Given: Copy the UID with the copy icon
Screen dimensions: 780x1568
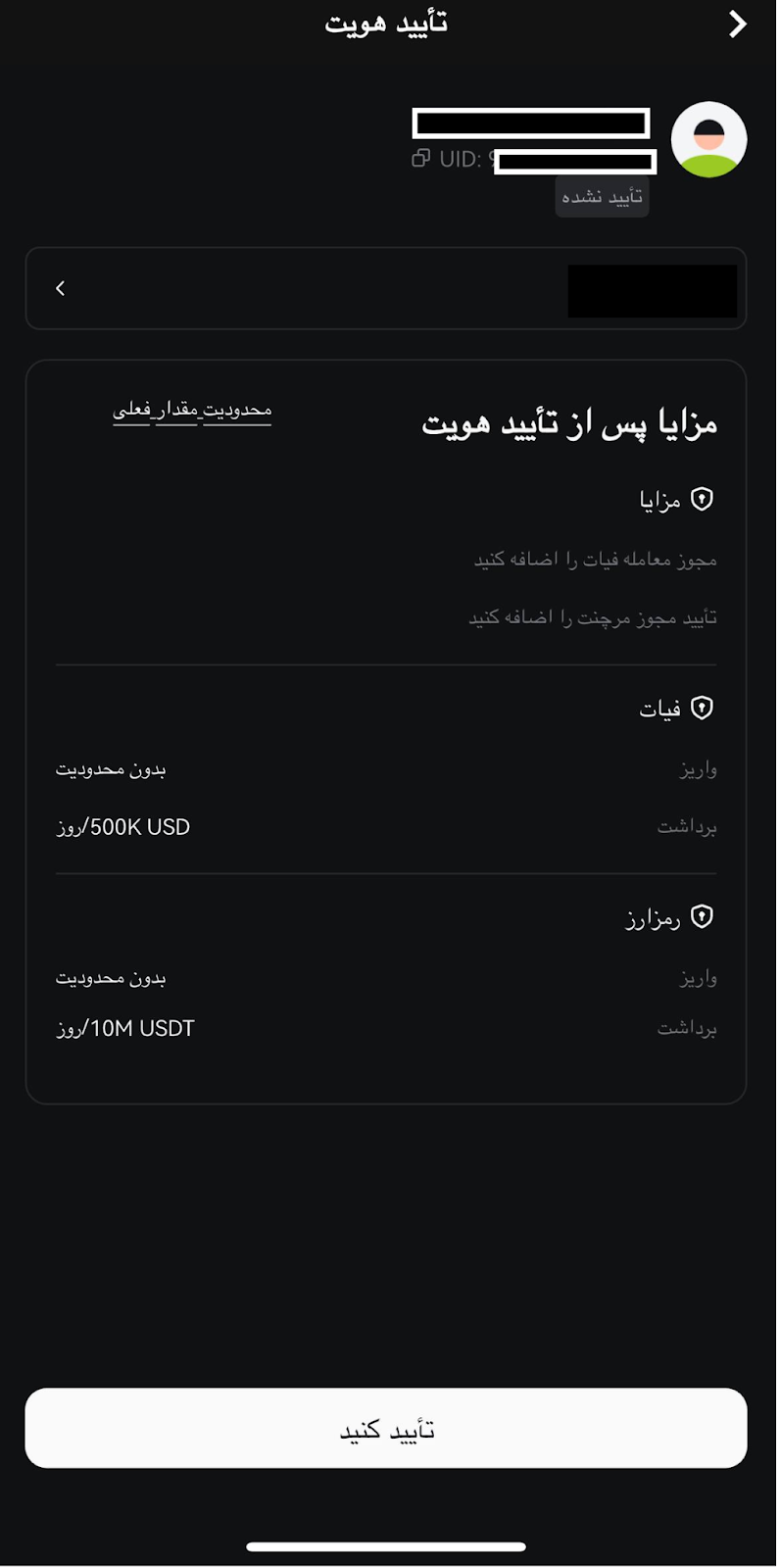Looking at the screenshot, I should [420, 158].
